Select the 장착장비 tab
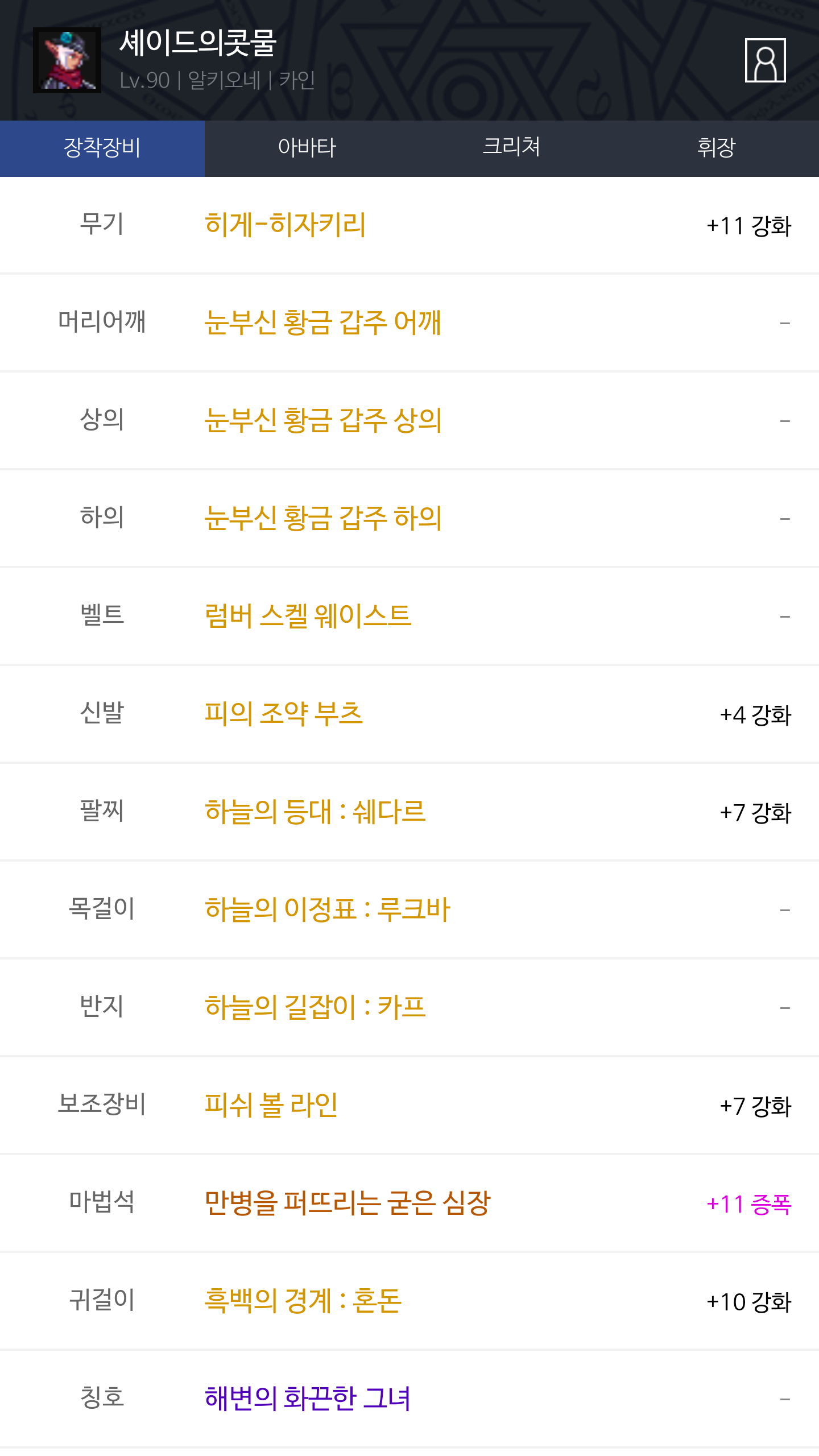 coord(102,148)
